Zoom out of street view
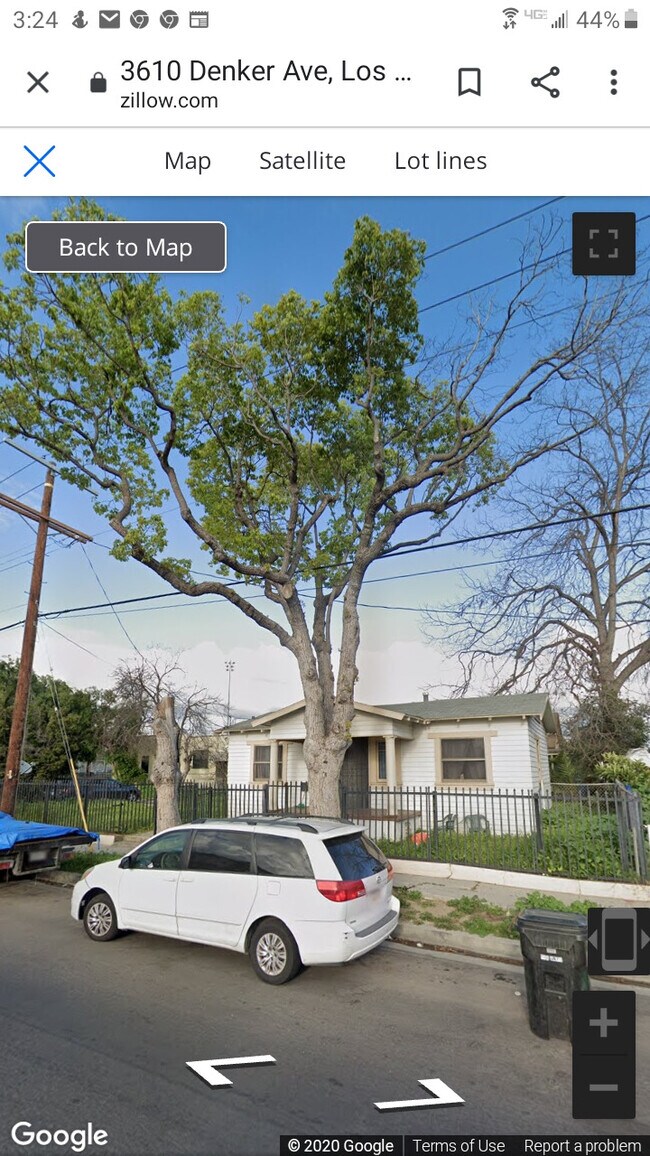 pos(603,1087)
